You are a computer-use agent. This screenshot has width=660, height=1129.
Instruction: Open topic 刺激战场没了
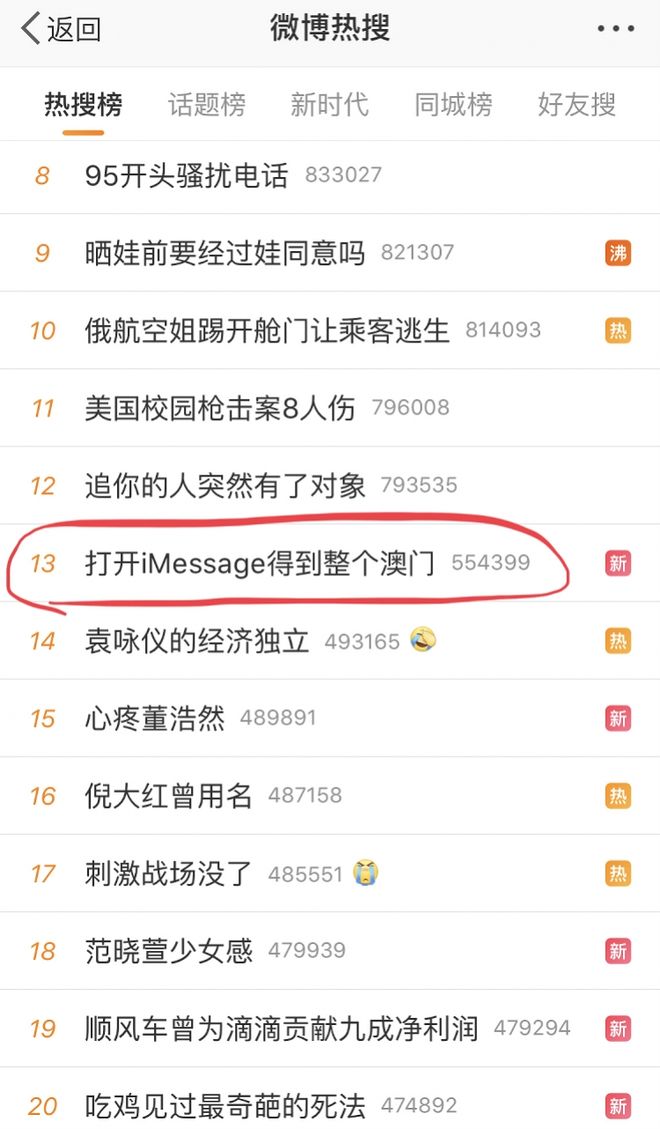pyautogui.click(x=168, y=874)
